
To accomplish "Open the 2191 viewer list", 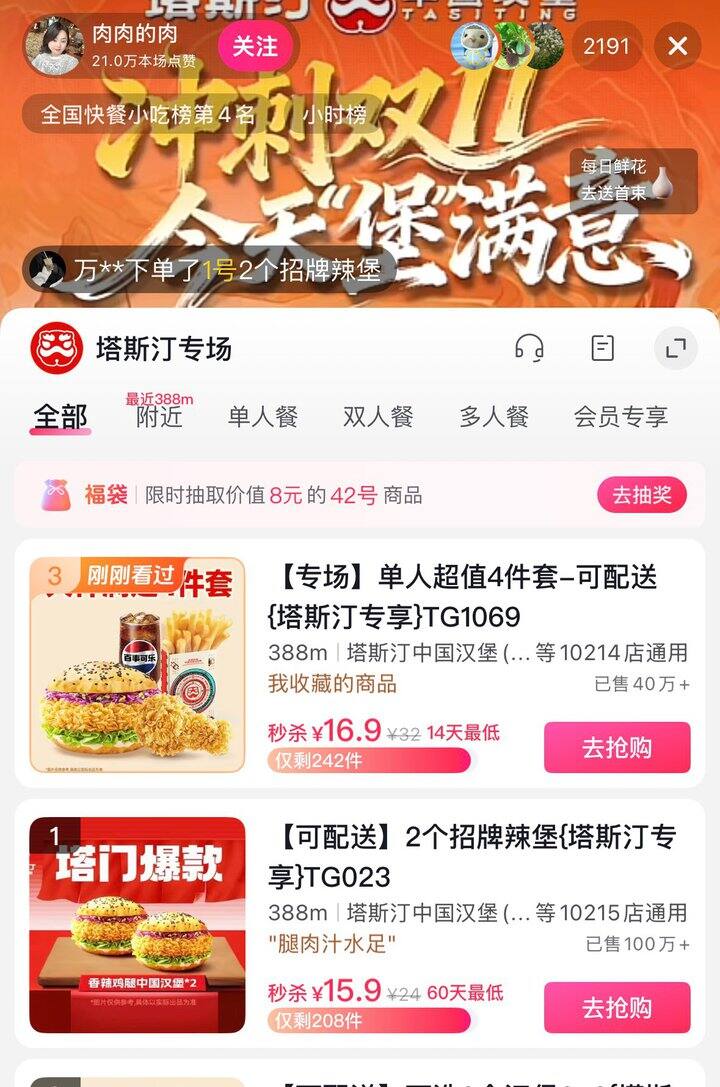I will pos(606,46).
